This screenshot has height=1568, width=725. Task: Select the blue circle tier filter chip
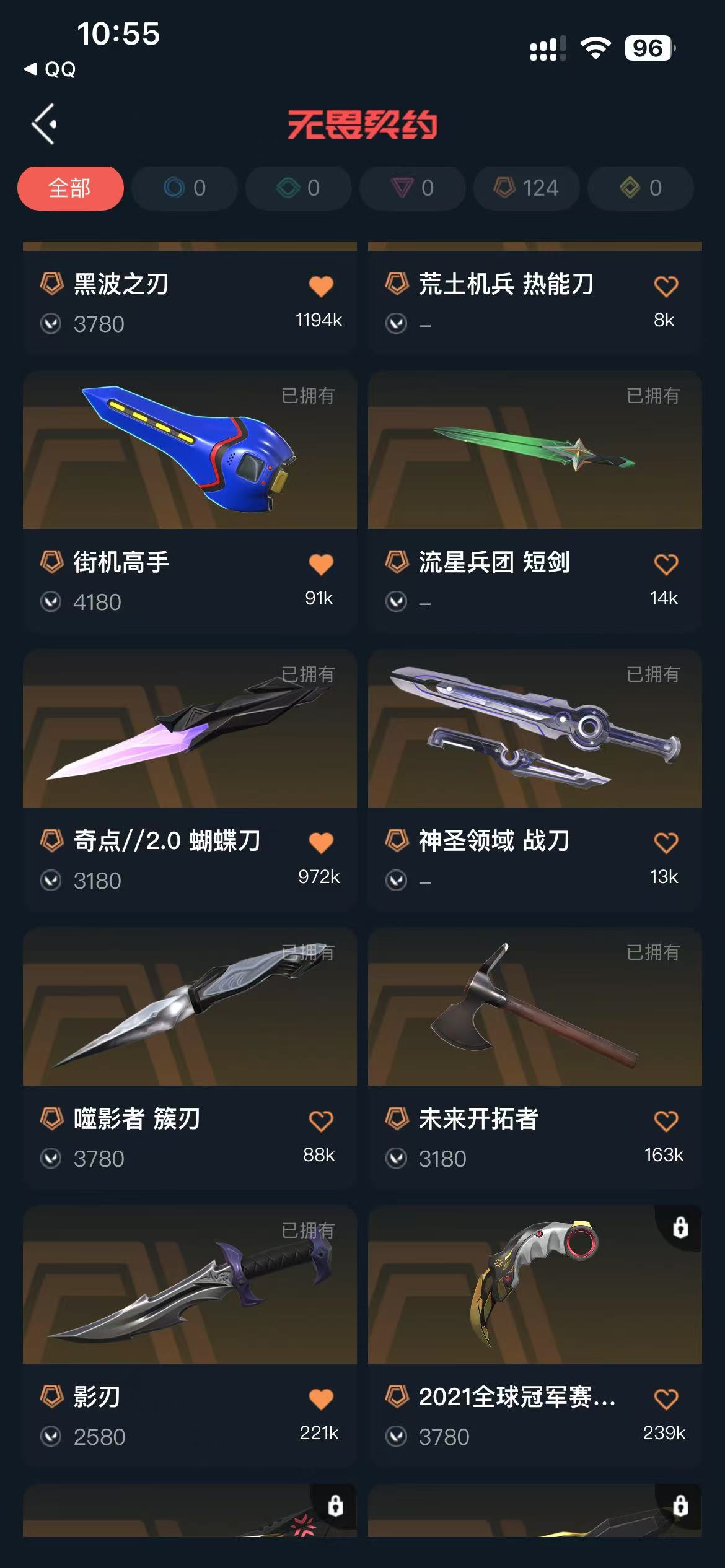coord(184,188)
